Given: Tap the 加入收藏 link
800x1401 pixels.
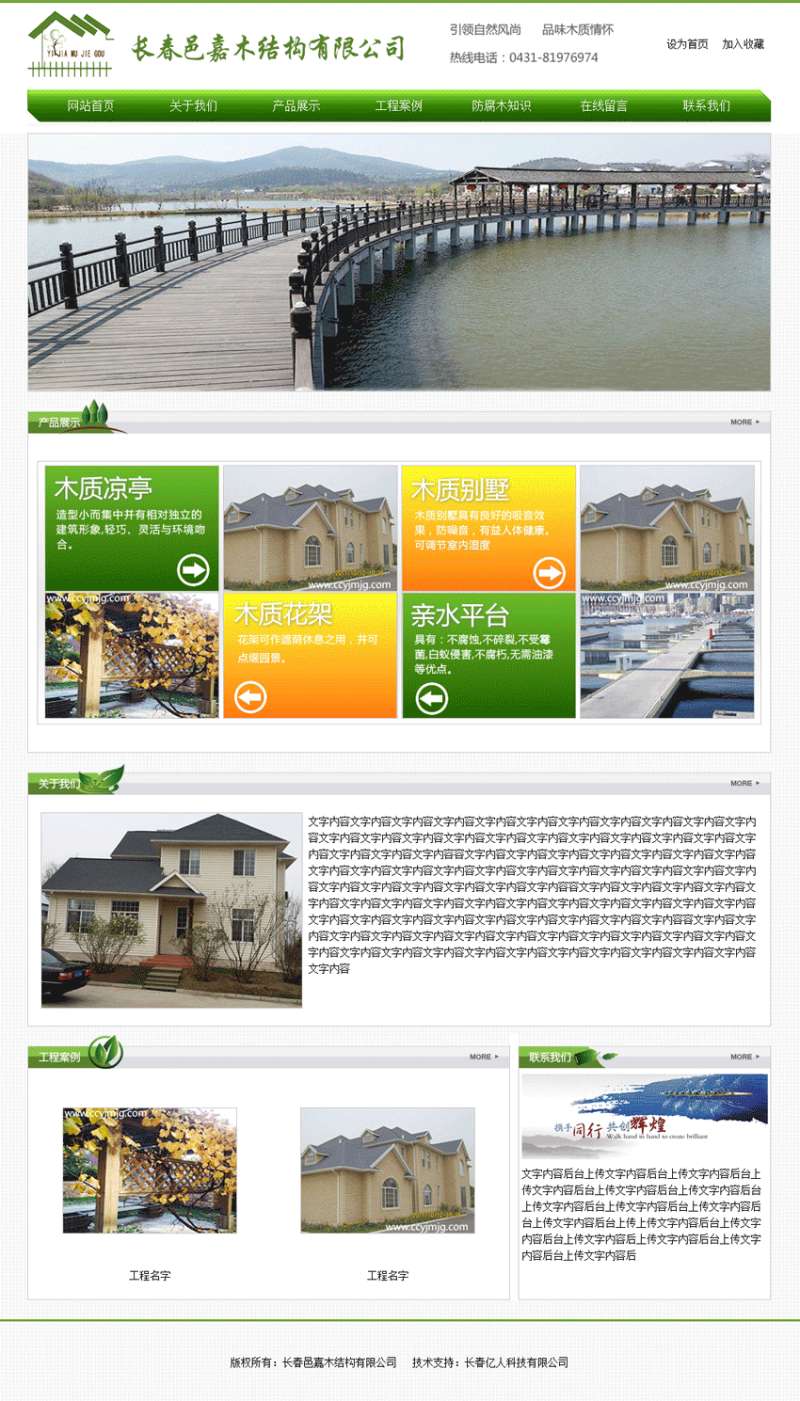Looking at the screenshot, I should point(743,44).
